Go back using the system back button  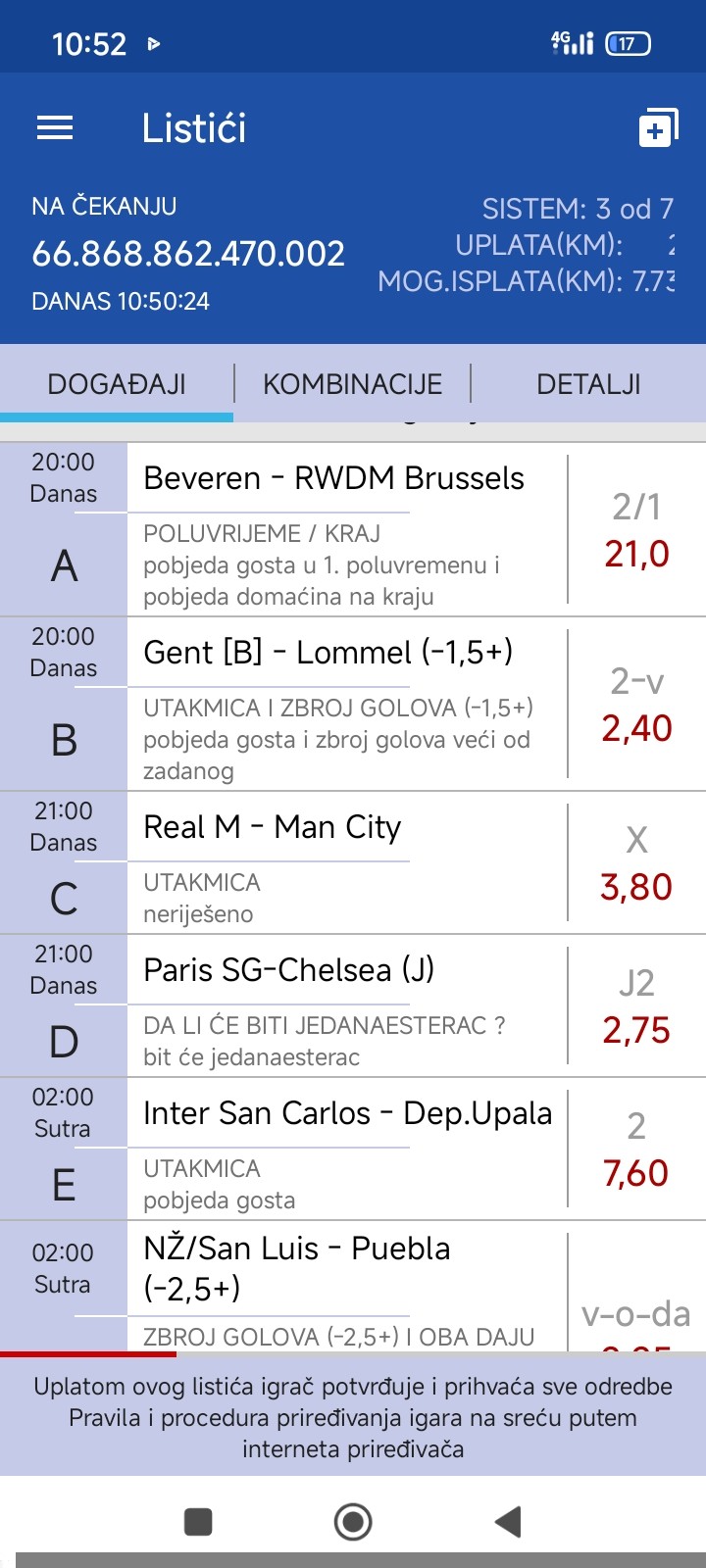coord(507,1522)
